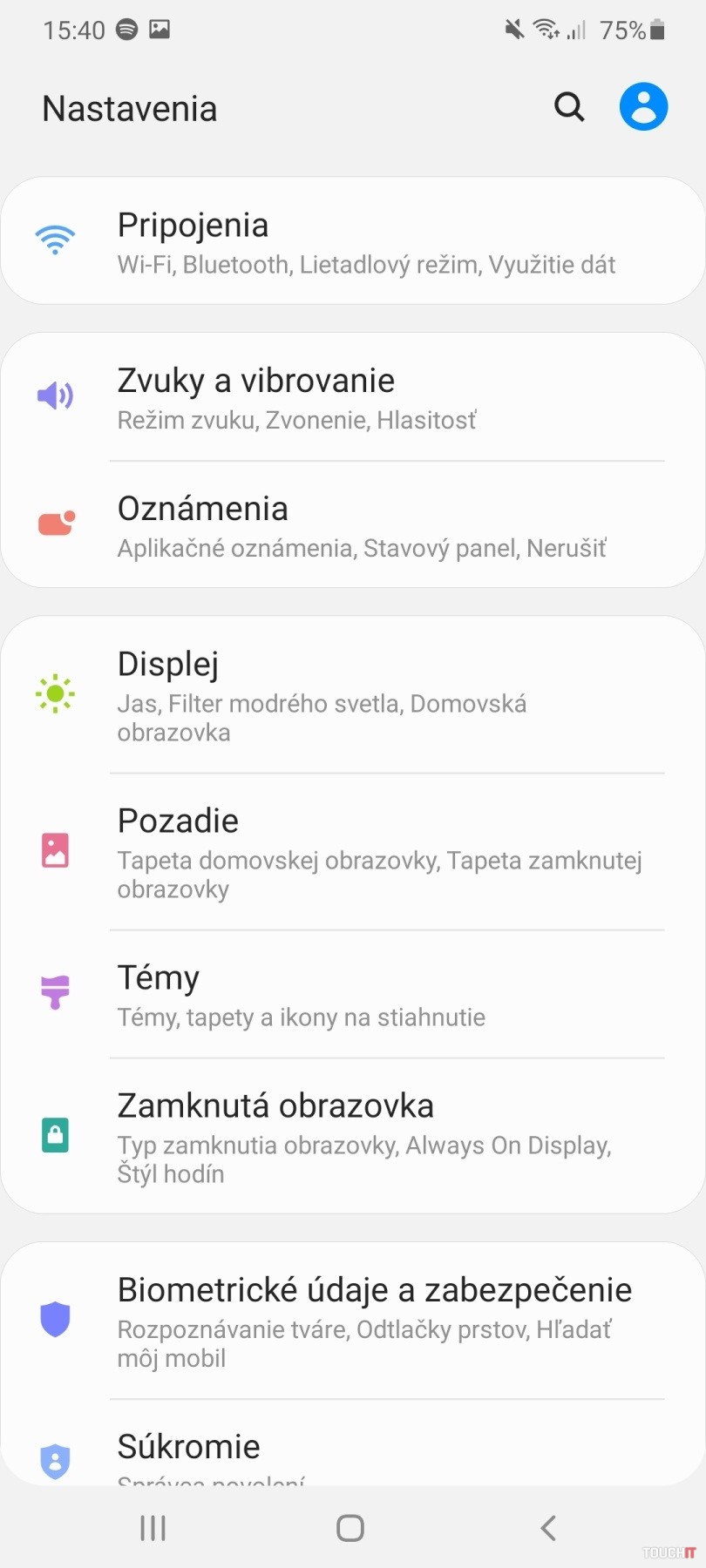Open the account profile icon
Viewport: 706px width, 1568px height.
click(643, 107)
